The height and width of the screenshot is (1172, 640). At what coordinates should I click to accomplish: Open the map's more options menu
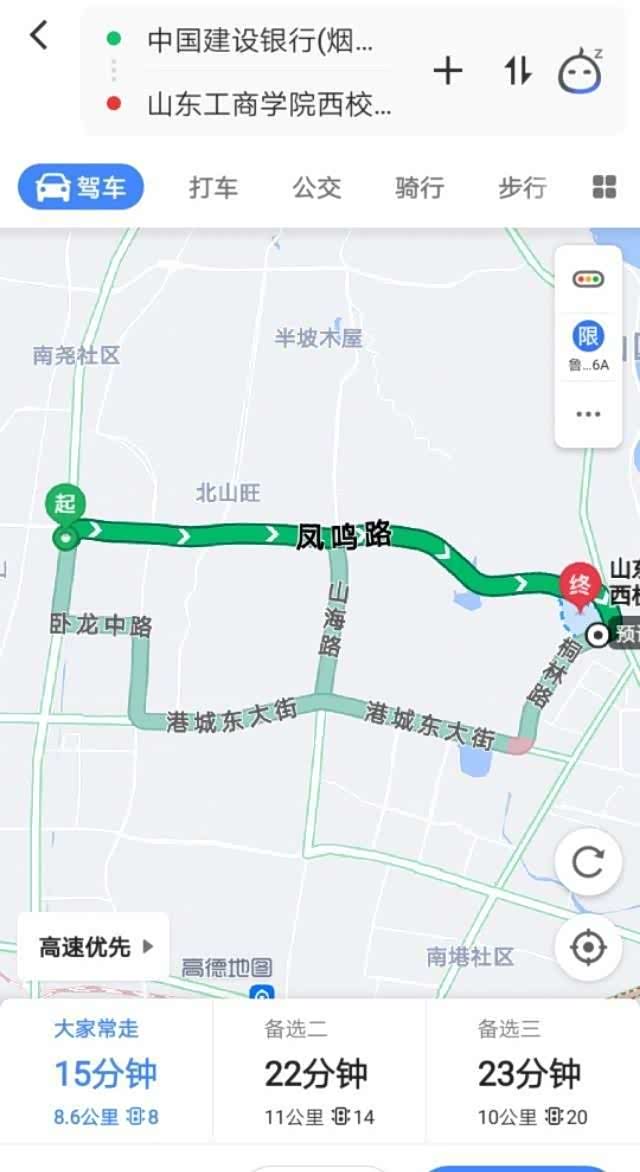(x=588, y=413)
